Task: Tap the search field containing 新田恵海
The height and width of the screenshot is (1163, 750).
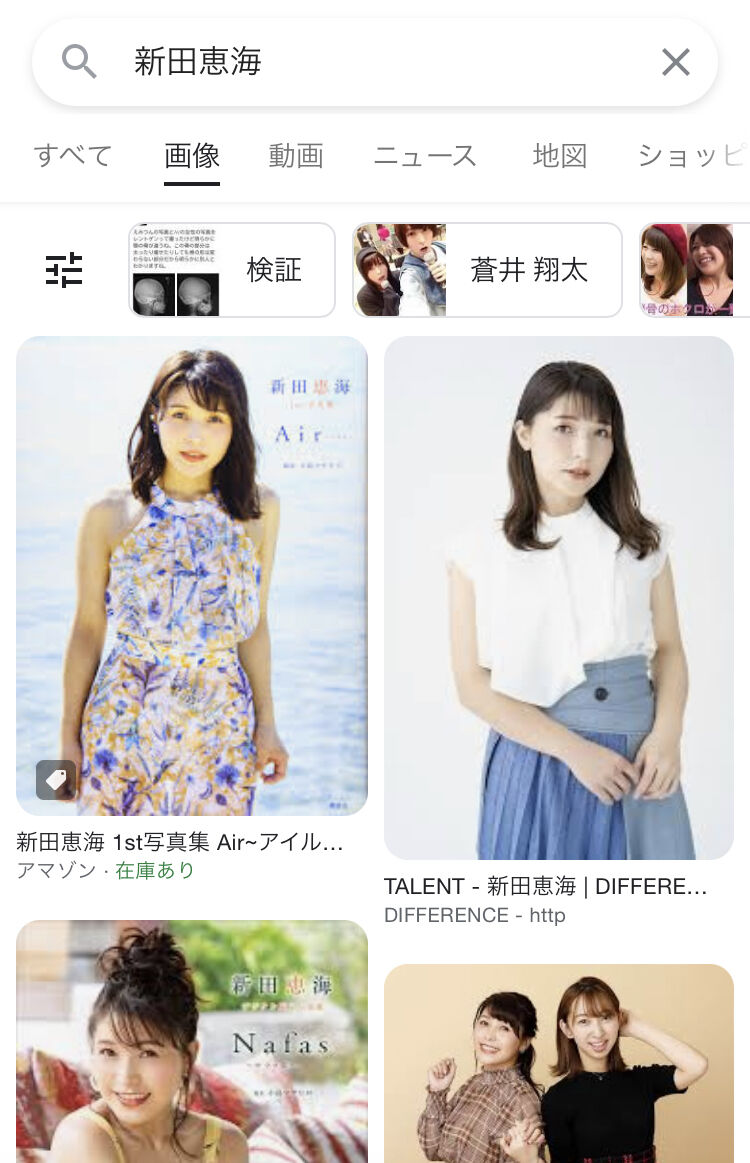Action: pyautogui.click(x=380, y=62)
